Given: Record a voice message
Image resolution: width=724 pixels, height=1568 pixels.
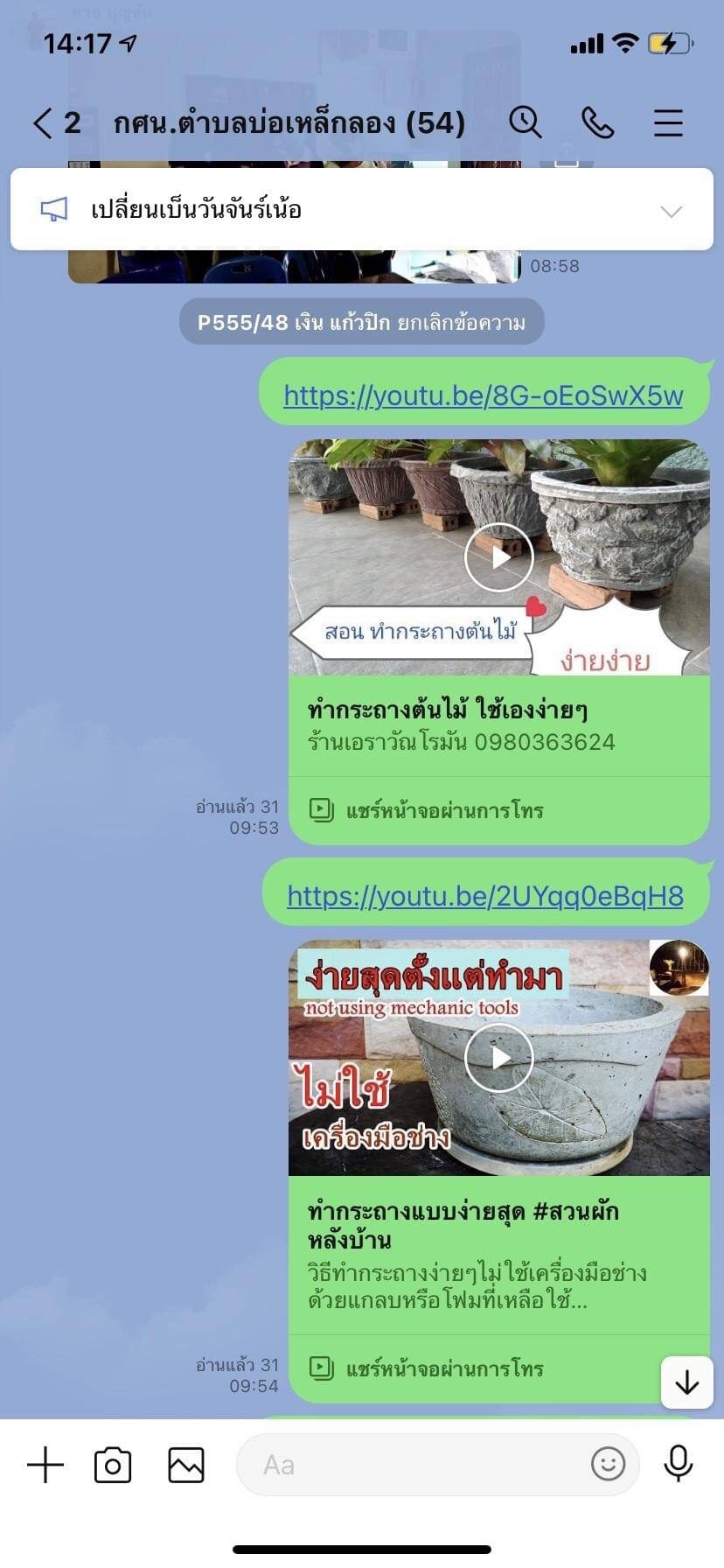Looking at the screenshot, I should click(x=679, y=1464).
